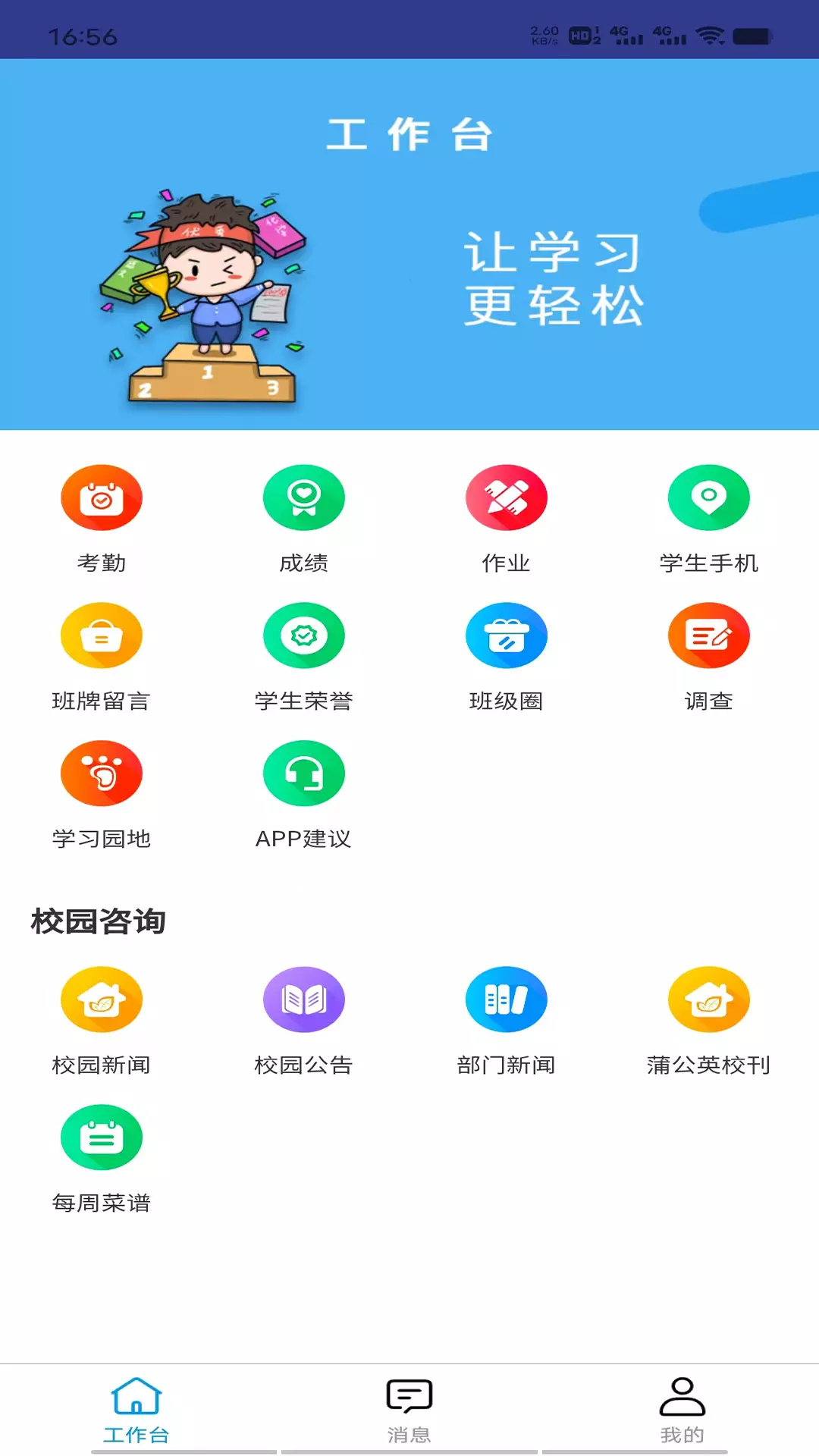Open 校园新闻 campus news
The width and height of the screenshot is (819, 1456).
pos(102,999)
